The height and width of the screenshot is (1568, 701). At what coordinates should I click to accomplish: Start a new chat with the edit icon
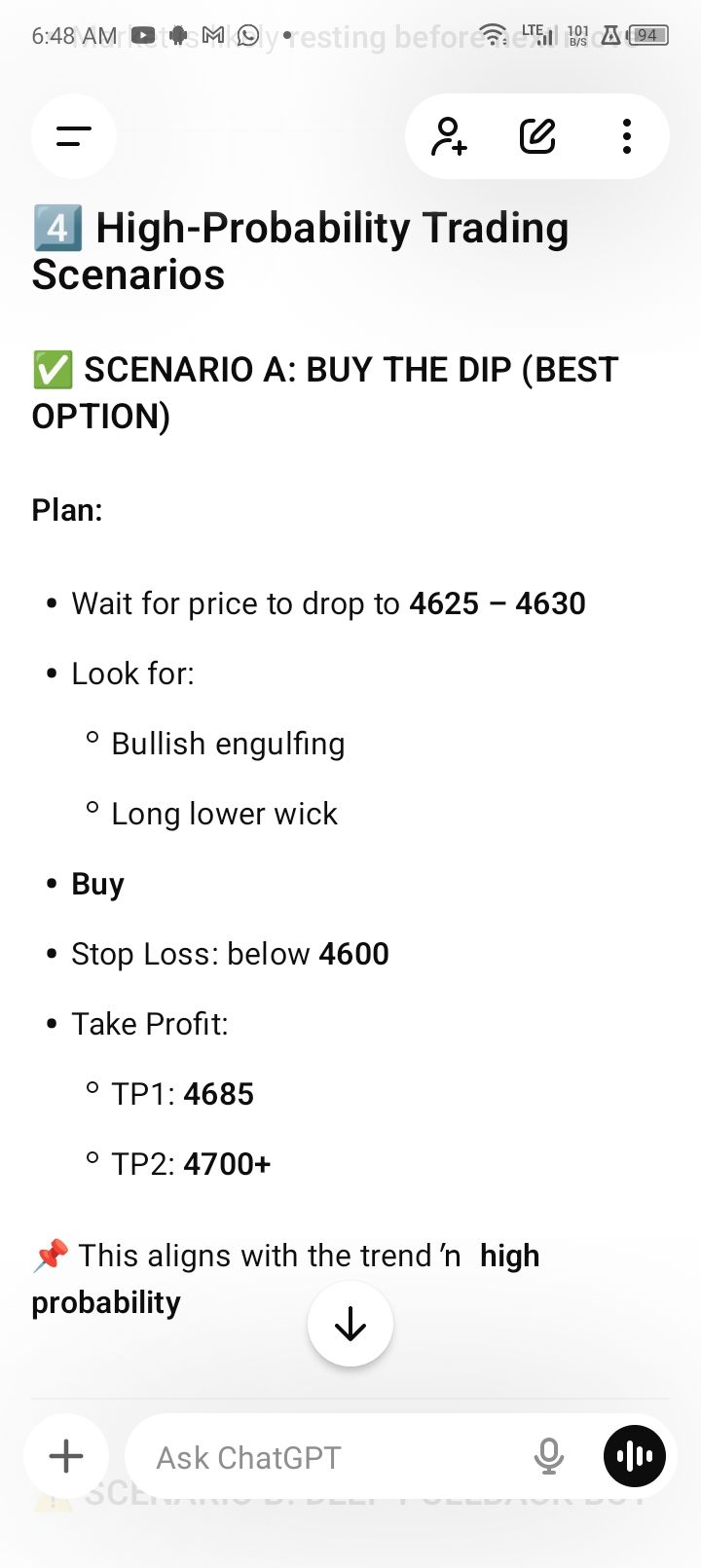click(x=537, y=136)
